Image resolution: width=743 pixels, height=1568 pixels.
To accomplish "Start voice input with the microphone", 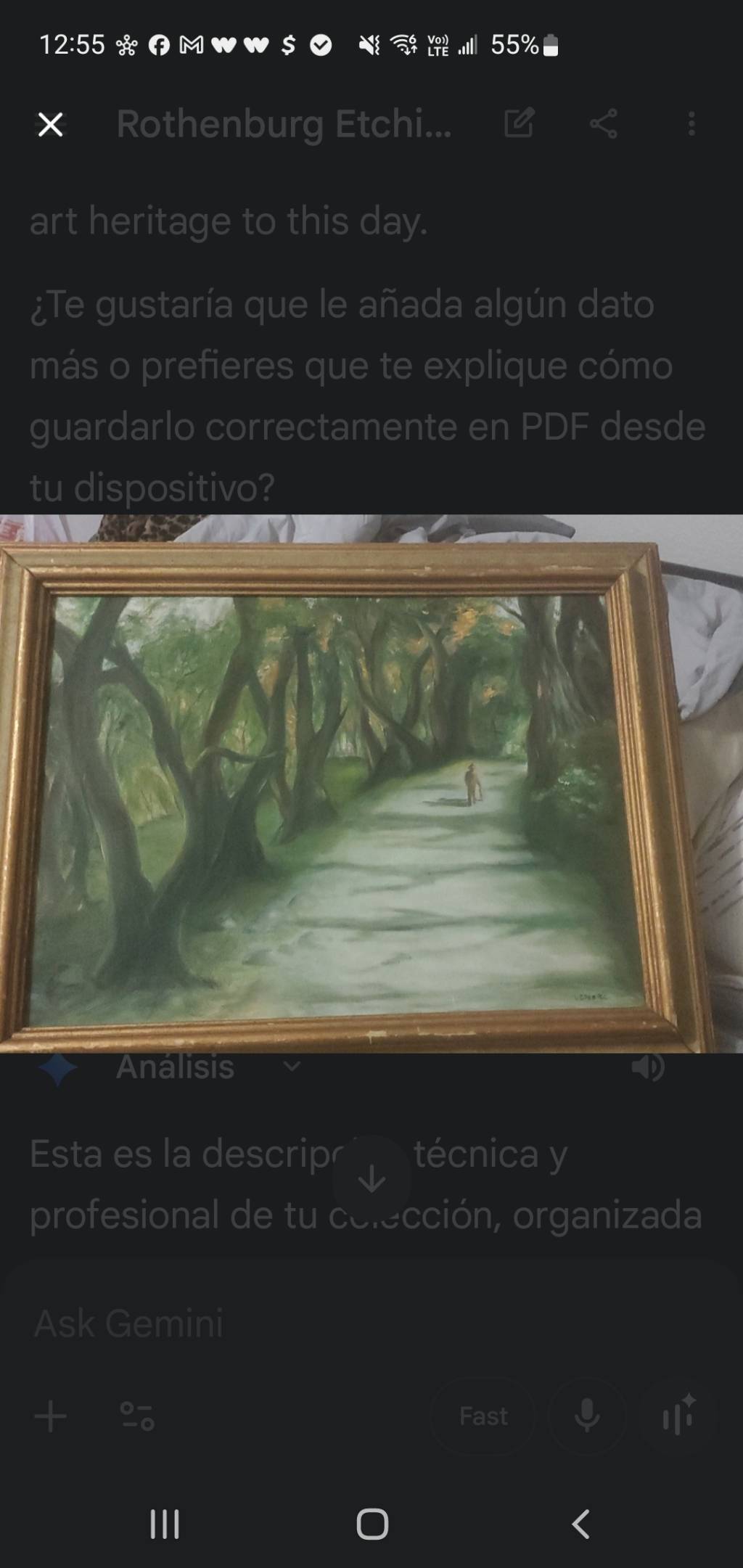I will pyautogui.click(x=586, y=1416).
